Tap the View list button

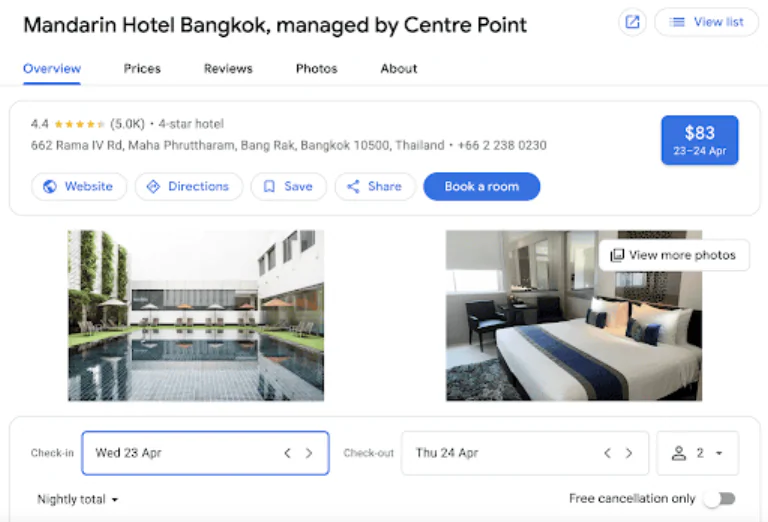tap(707, 22)
